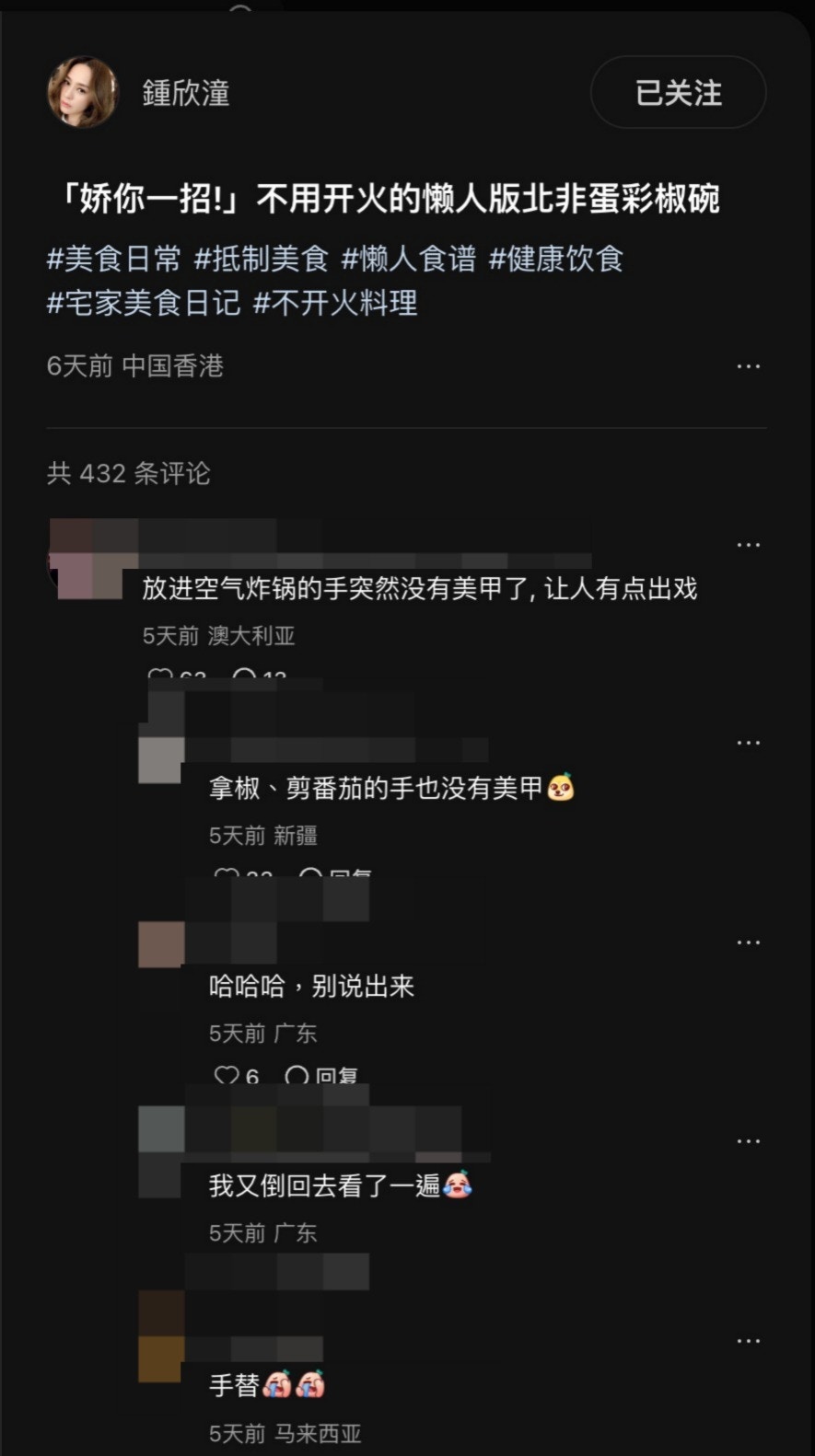
Task: Open the #不开火料理 hashtag
Action: pyautogui.click(x=335, y=303)
